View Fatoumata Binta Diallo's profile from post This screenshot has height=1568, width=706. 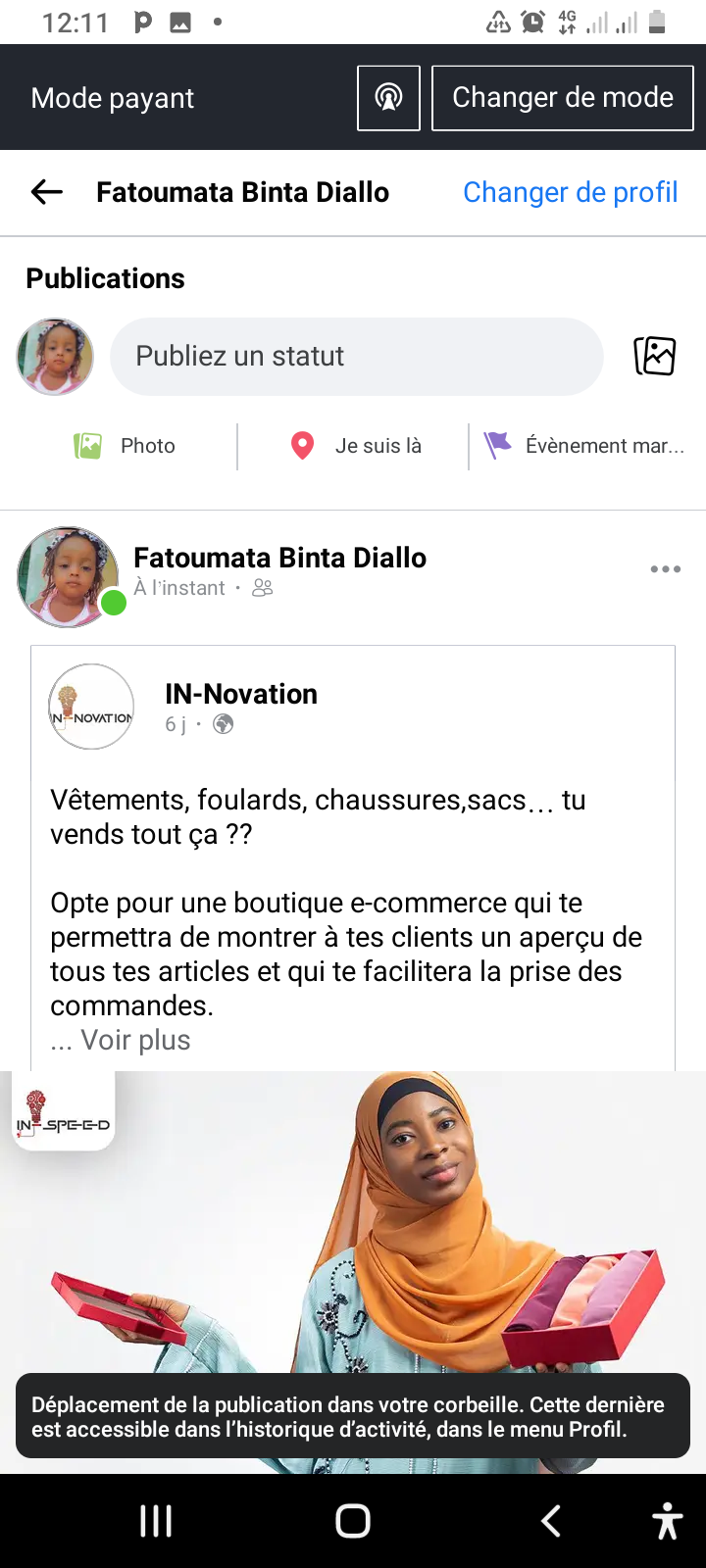[279, 558]
